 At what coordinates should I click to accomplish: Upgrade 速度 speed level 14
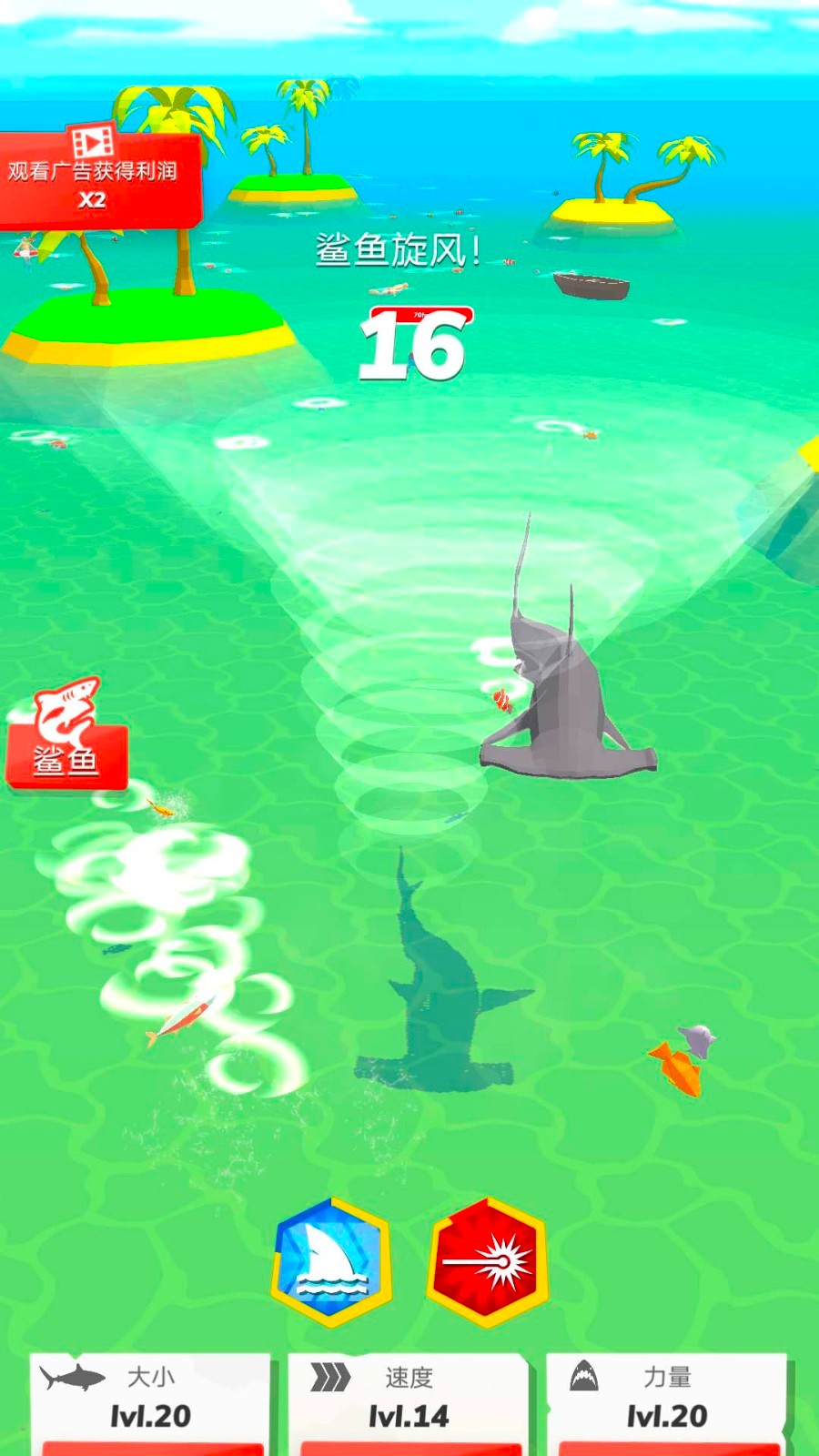[409, 1403]
